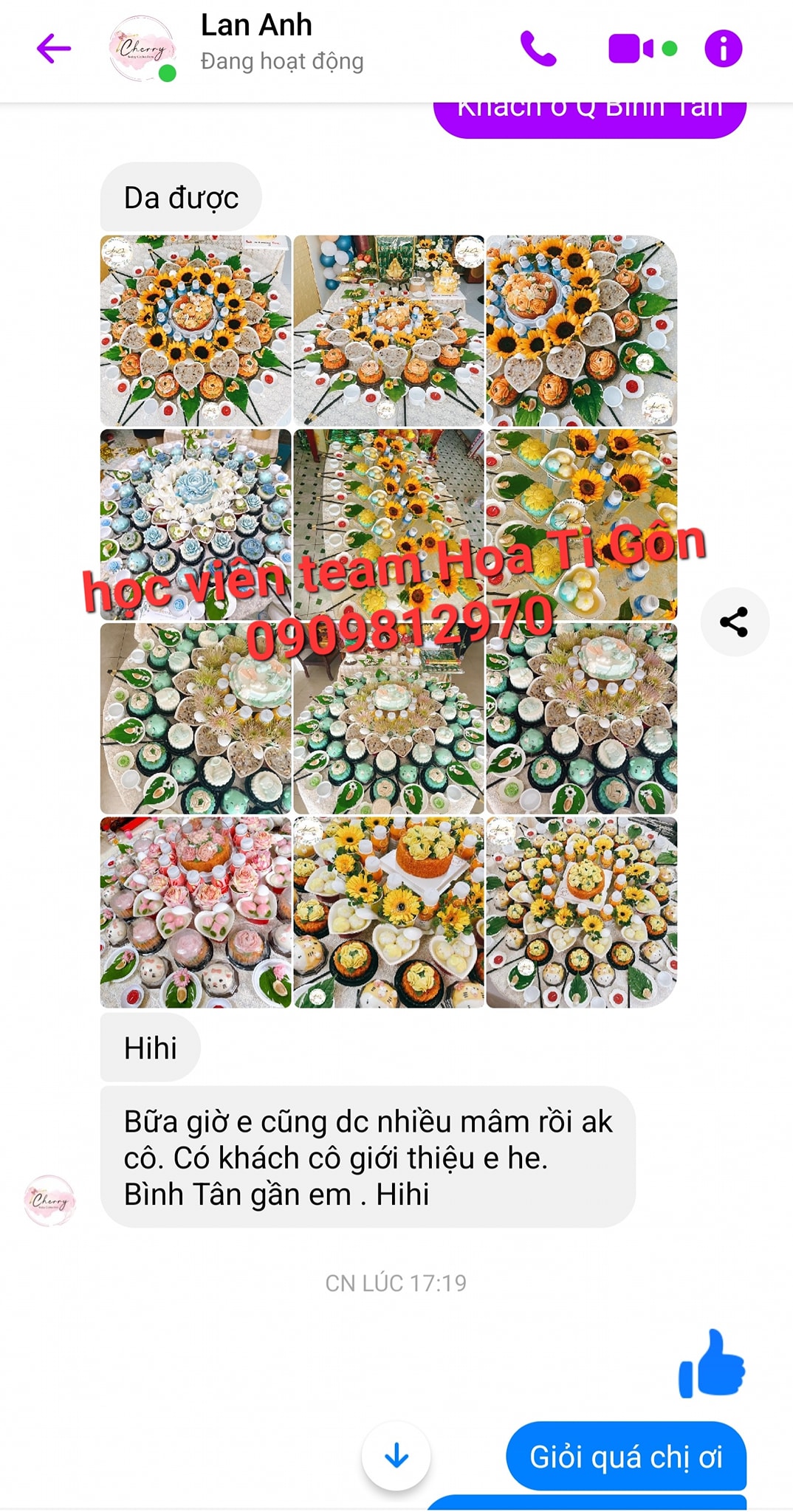Open Lan Anh's profile from the header
Image resolution: width=793 pixels, height=1512 pixels.
(255, 25)
